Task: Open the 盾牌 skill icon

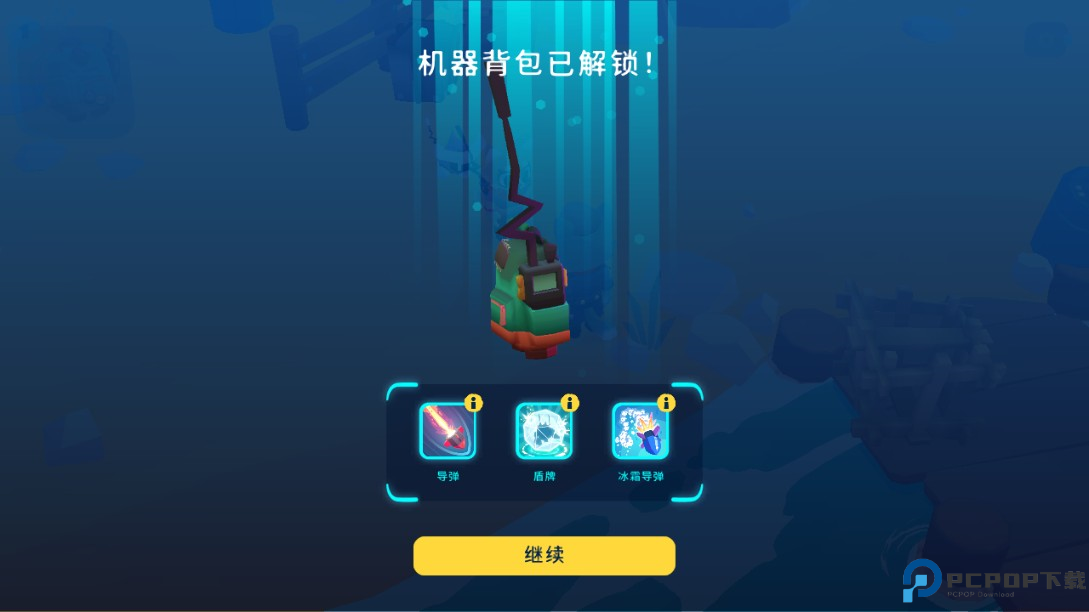Action: 544,432
